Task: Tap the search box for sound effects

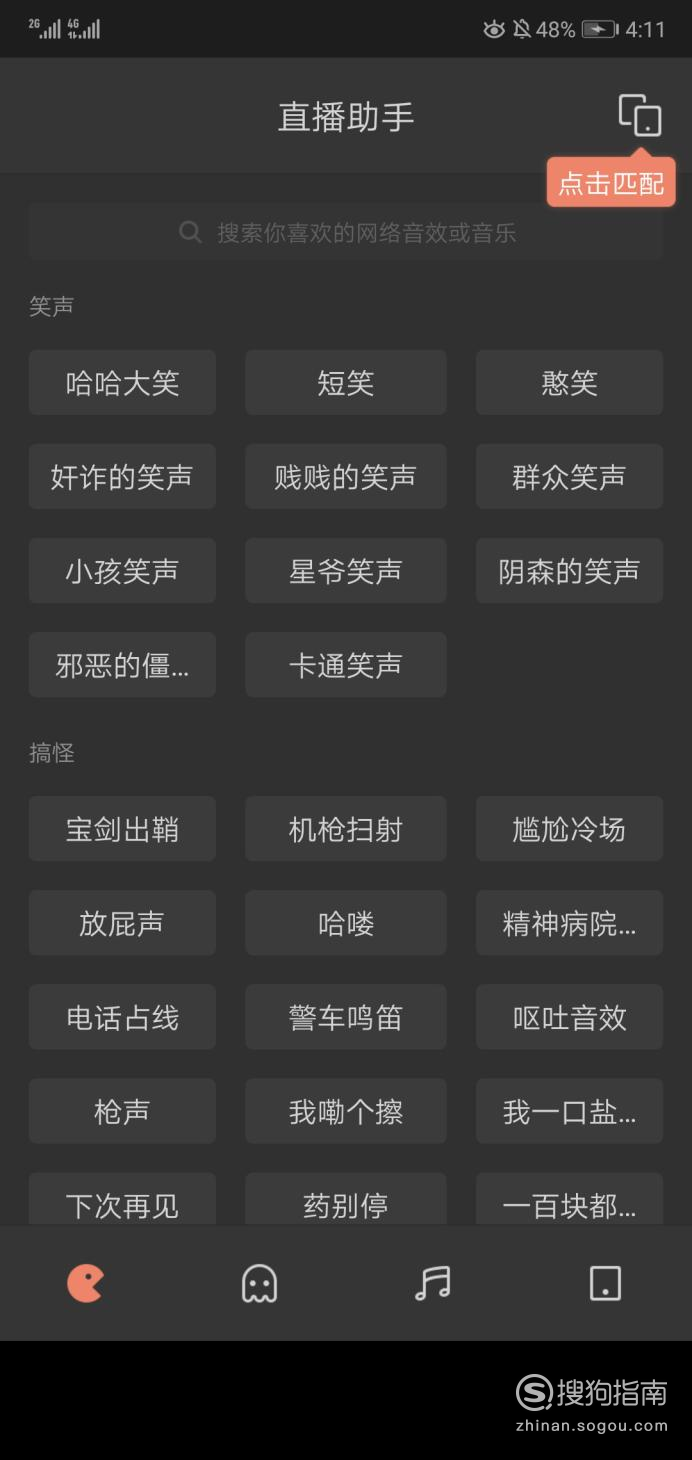Action: 346,233
